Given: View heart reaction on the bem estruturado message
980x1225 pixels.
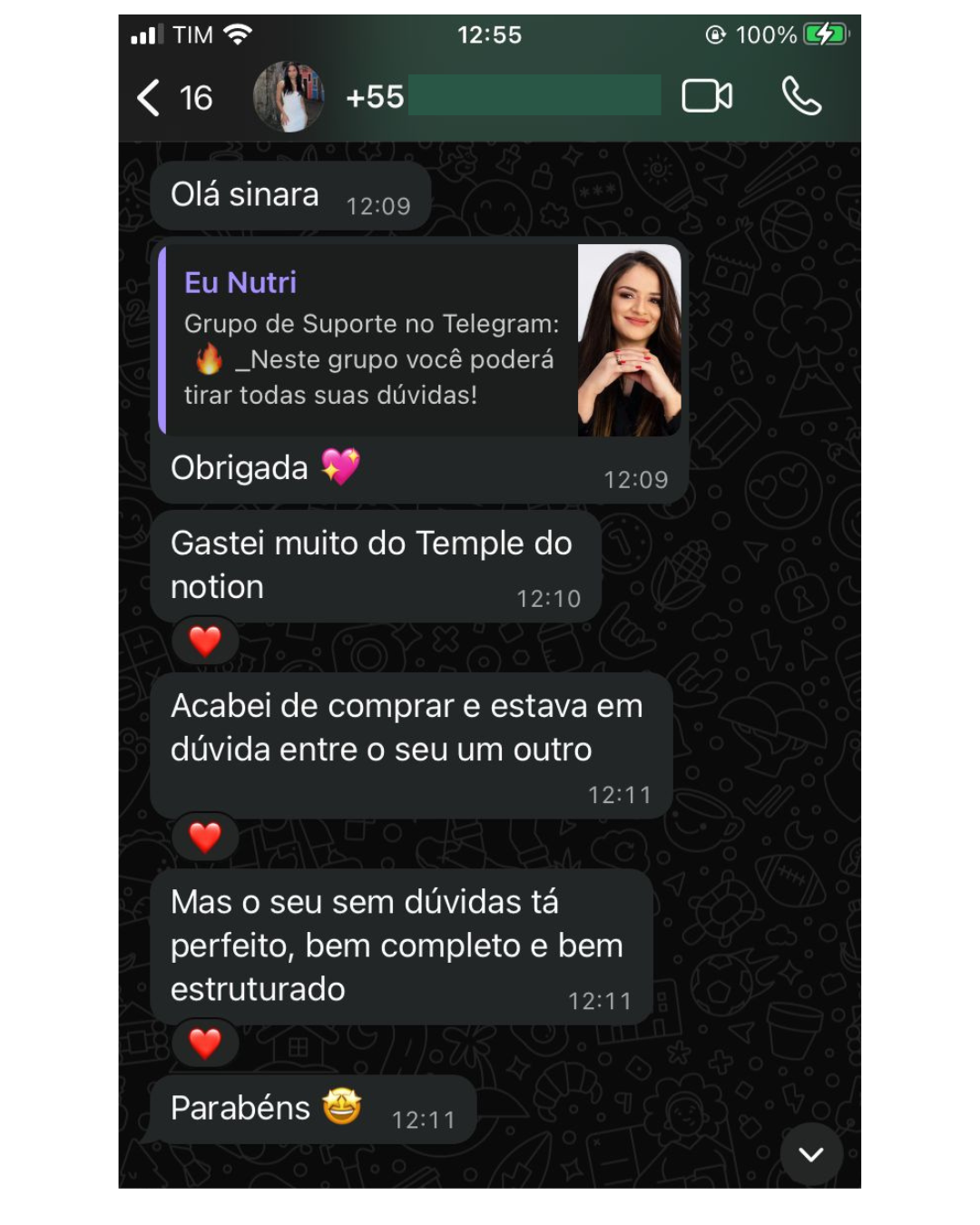Looking at the screenshot, I should click(205, 1043).
